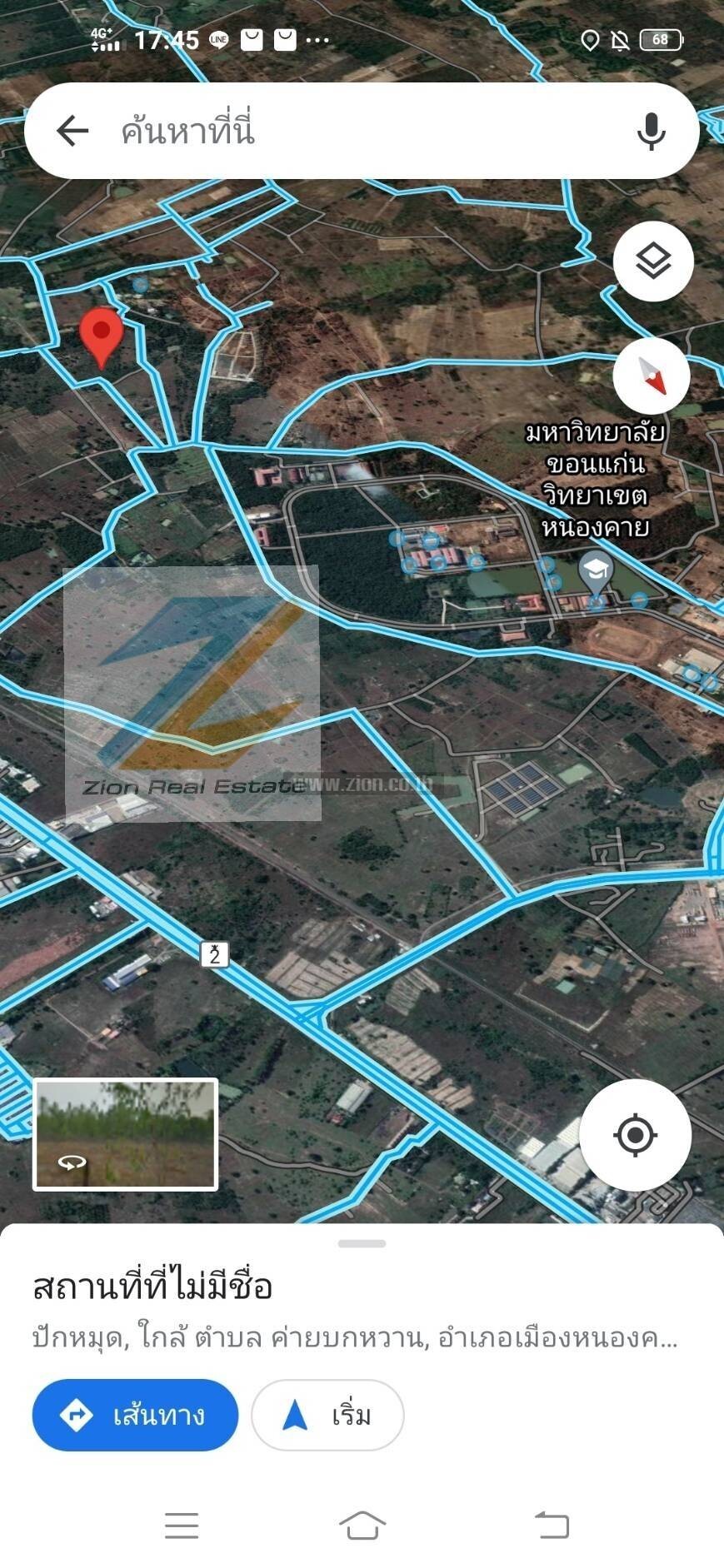Start navigation with the เริ่ม button
Image resolution: width=724 pixels, height=1568 pixels.
[x=327, y=1415]
